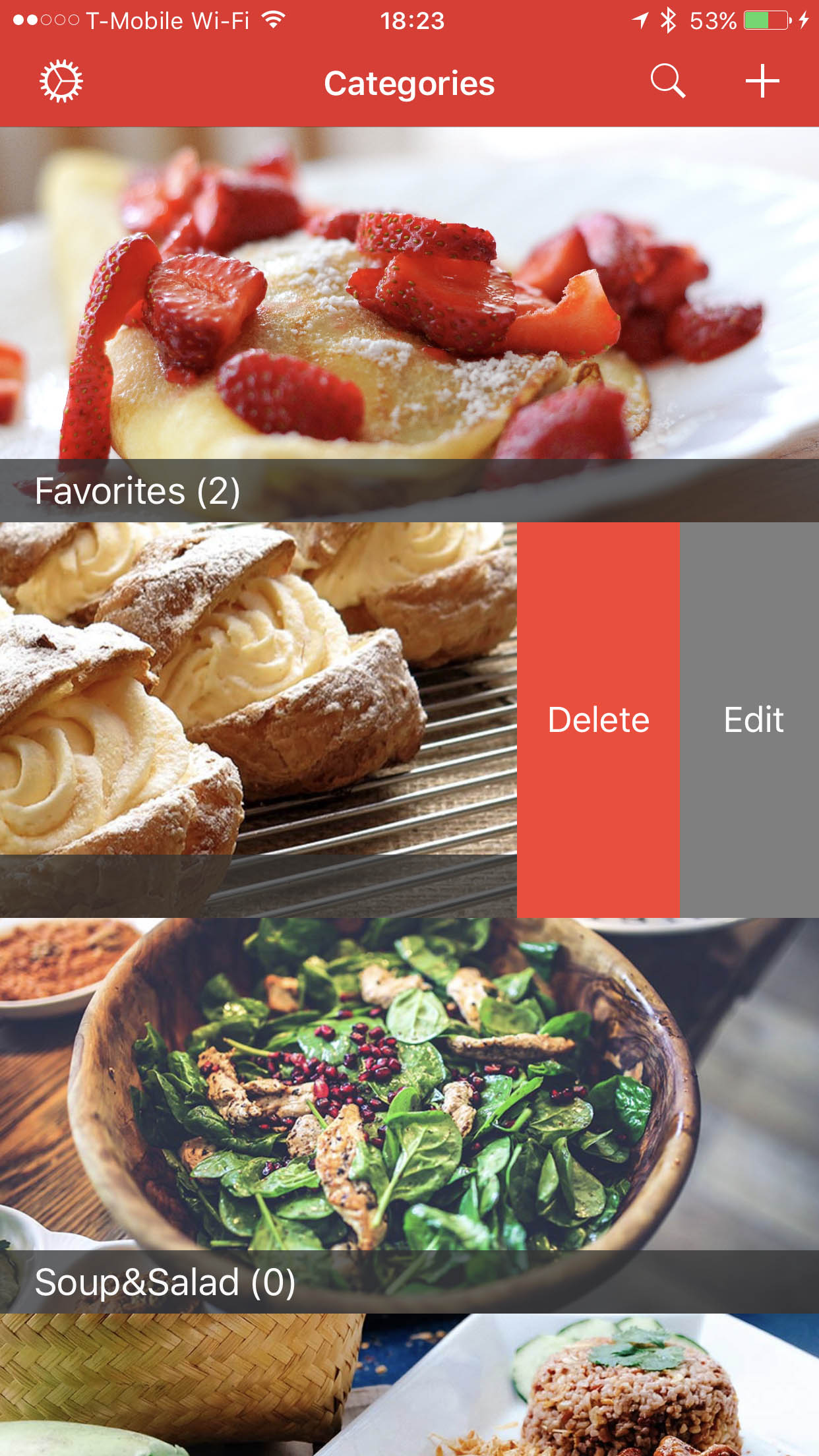Tap the swiped cream puff category tile
The image size is (819, 1456).
pos(257,719)
